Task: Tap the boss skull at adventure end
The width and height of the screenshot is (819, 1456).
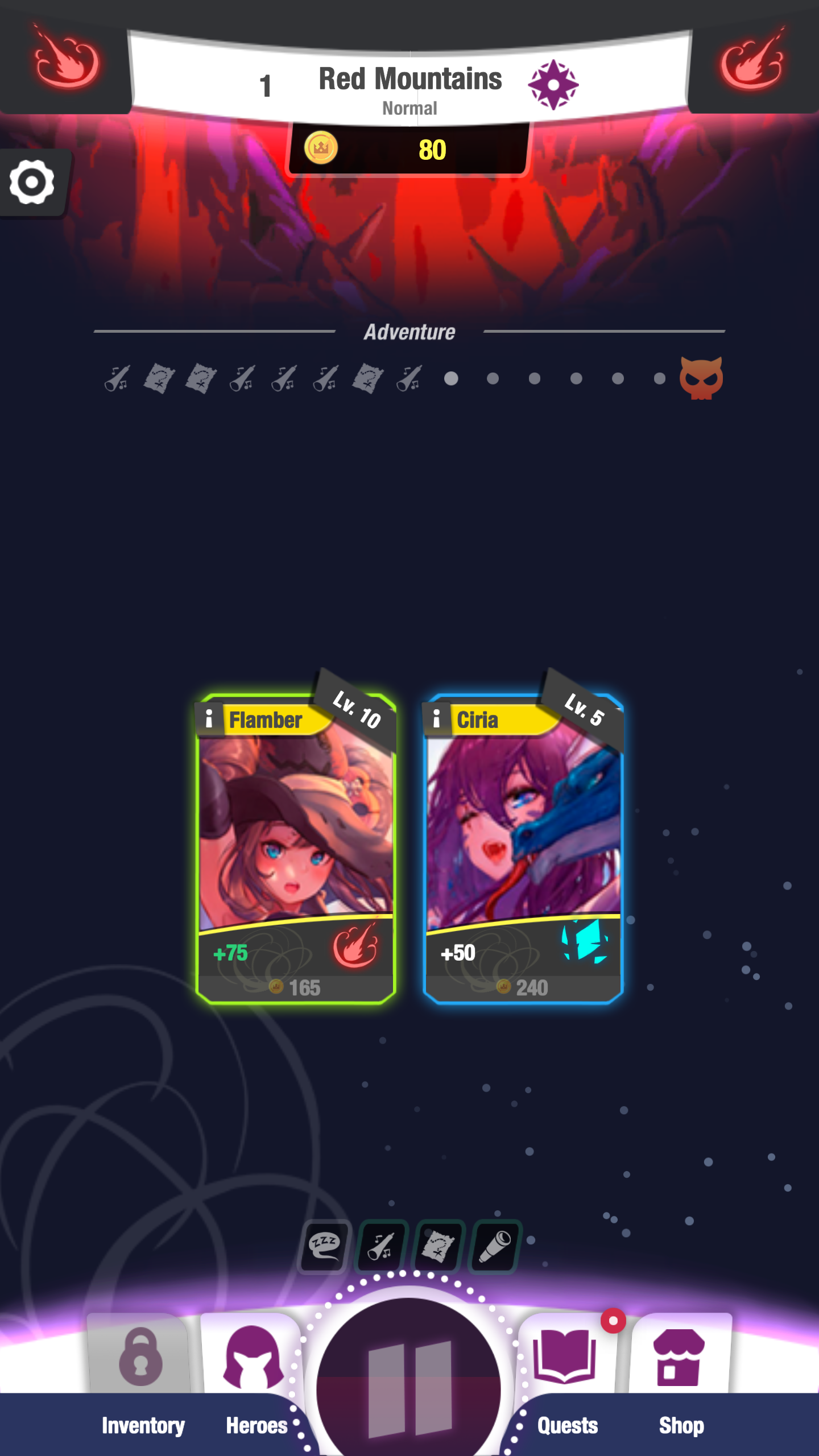Action: 701,378
